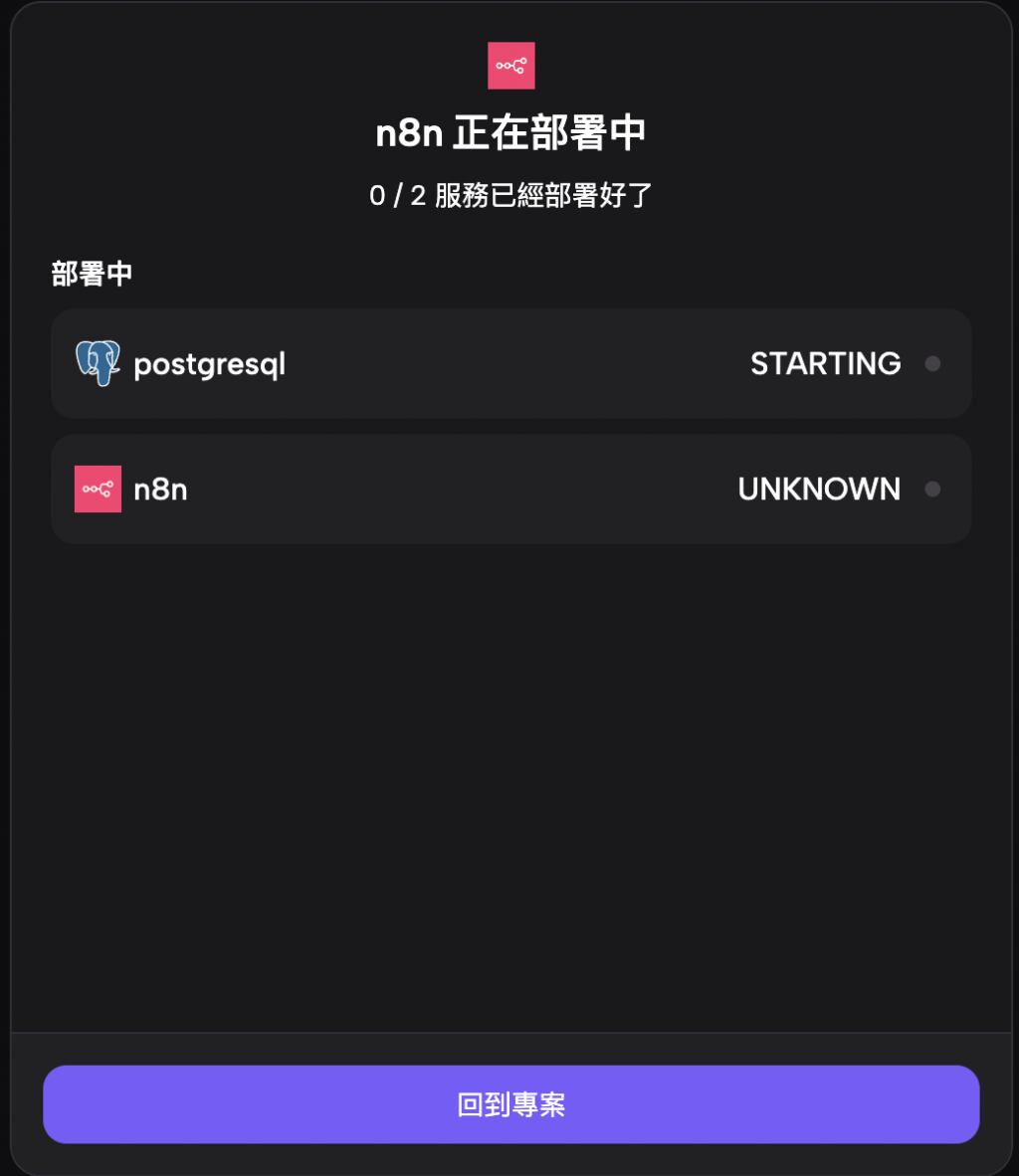This screenshot has height=1176, width=1019.
Task: Open the postgresql service row
Action: 510,363
